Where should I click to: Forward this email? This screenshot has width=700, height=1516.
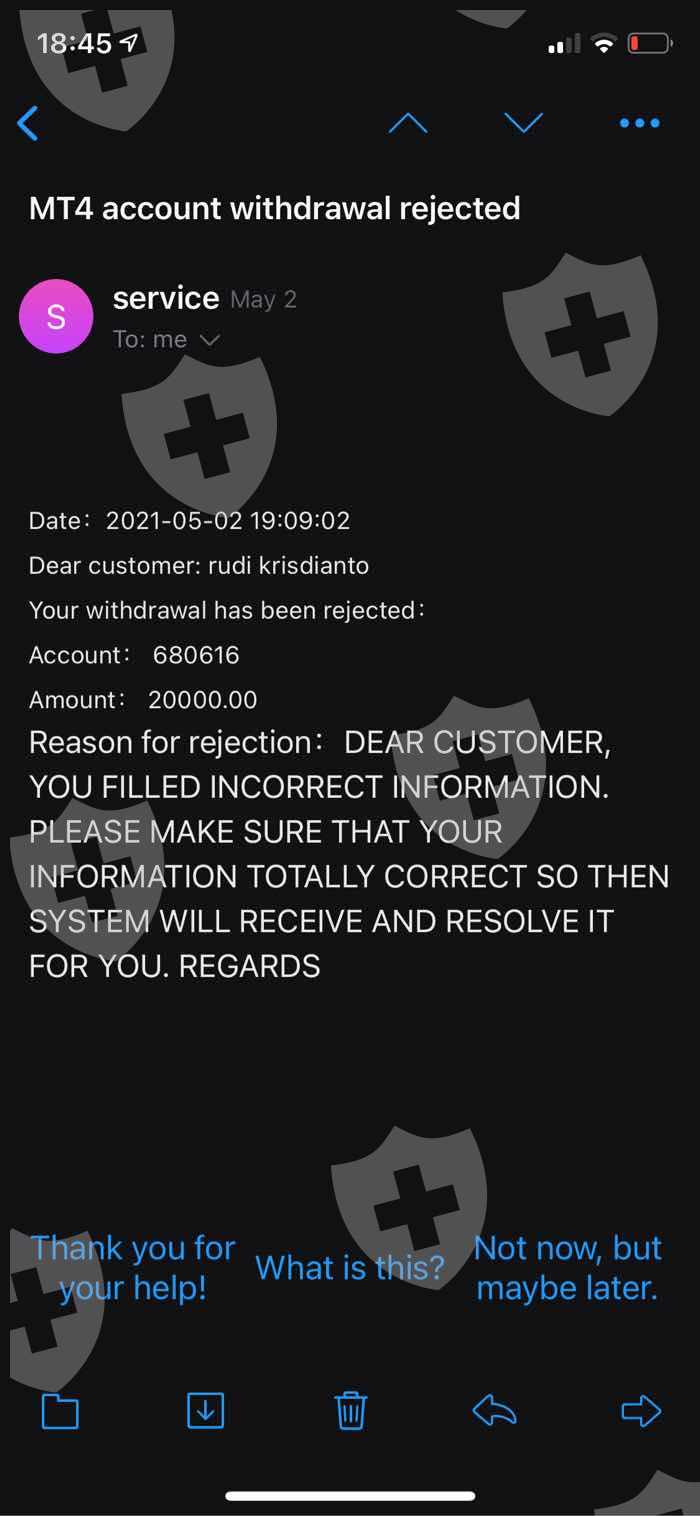click(x=641, y=1411)
